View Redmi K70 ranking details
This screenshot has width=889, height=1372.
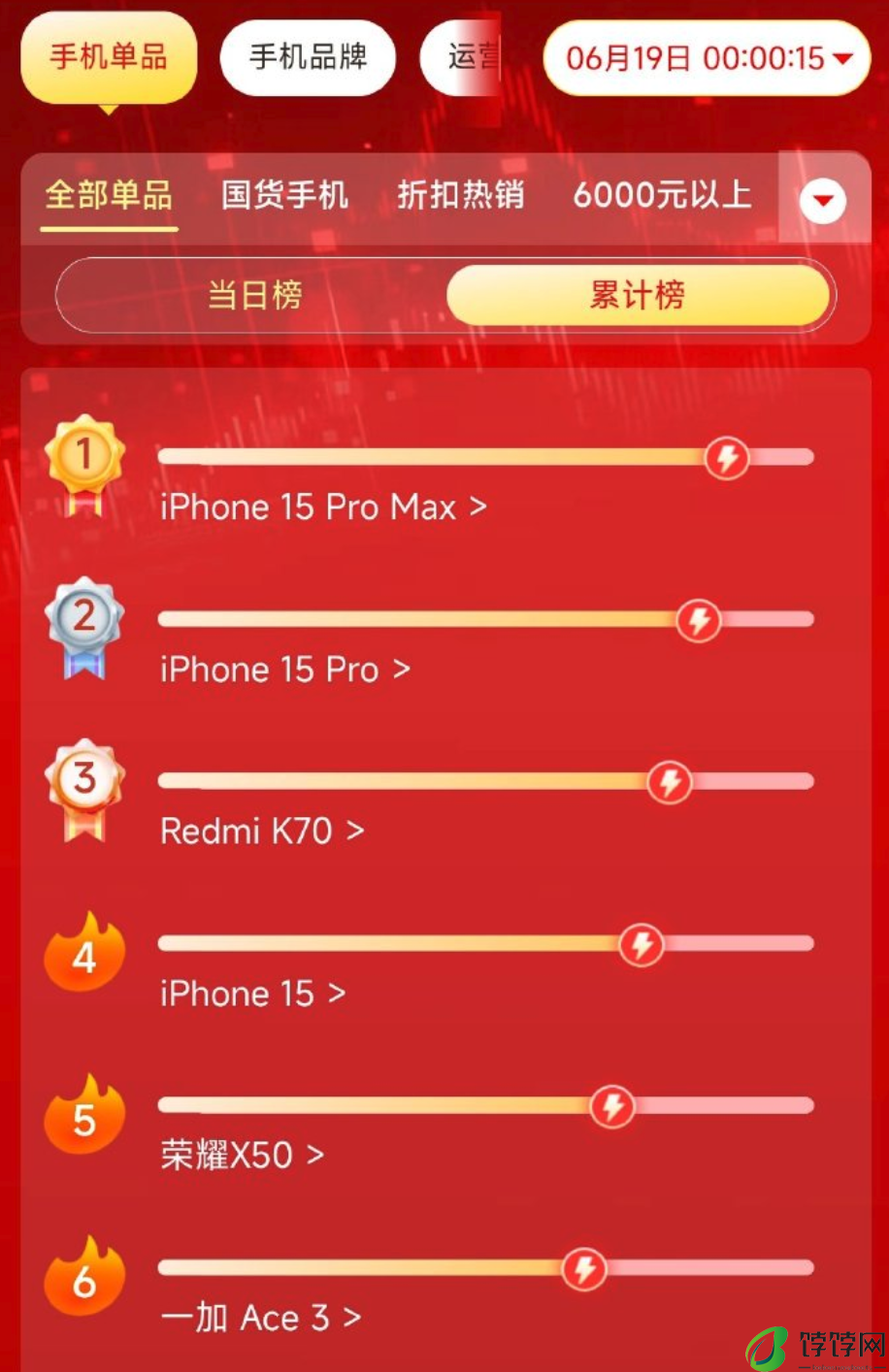(262, 832)
